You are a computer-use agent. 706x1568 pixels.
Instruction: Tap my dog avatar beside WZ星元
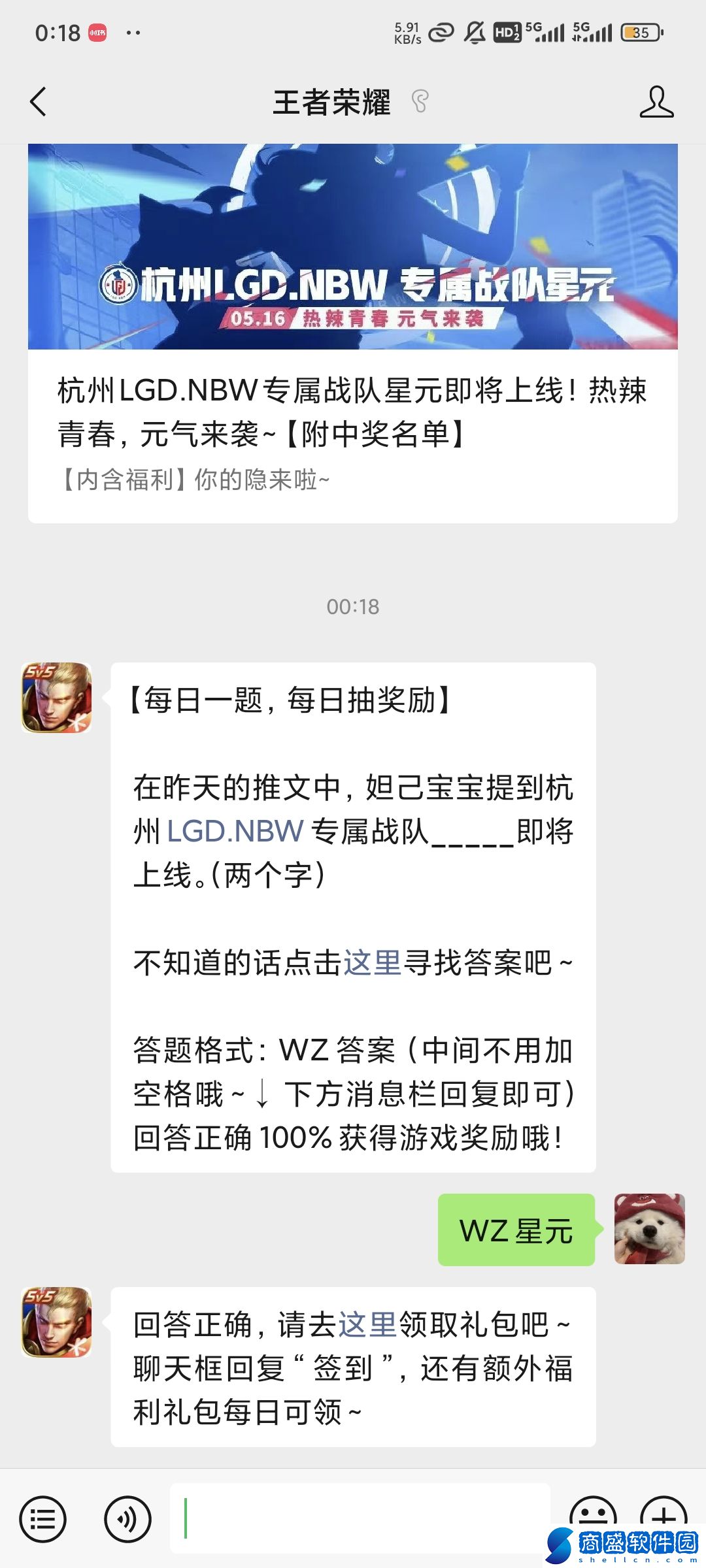pyautogui.click(x=649, y=1229)
